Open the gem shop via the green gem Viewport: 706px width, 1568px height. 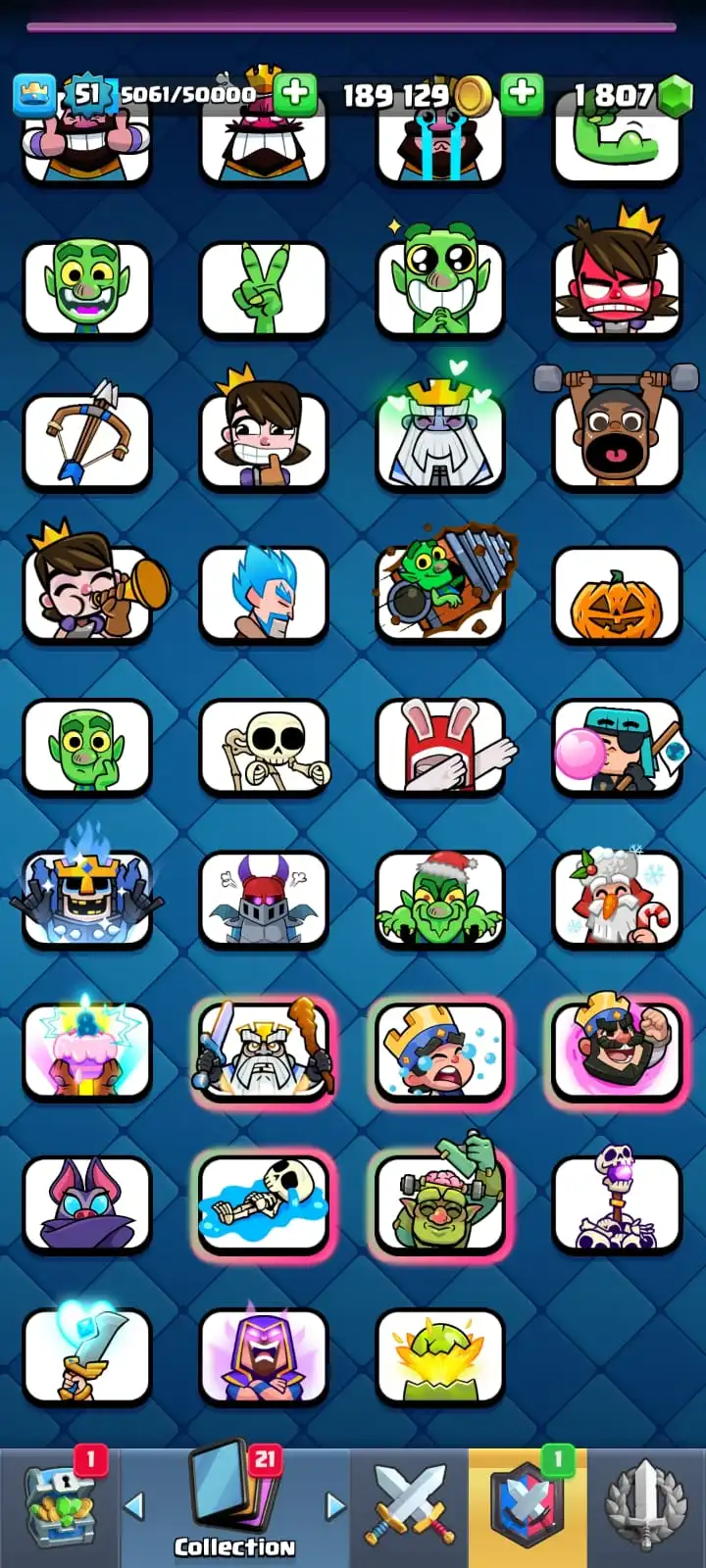(676, 96)
